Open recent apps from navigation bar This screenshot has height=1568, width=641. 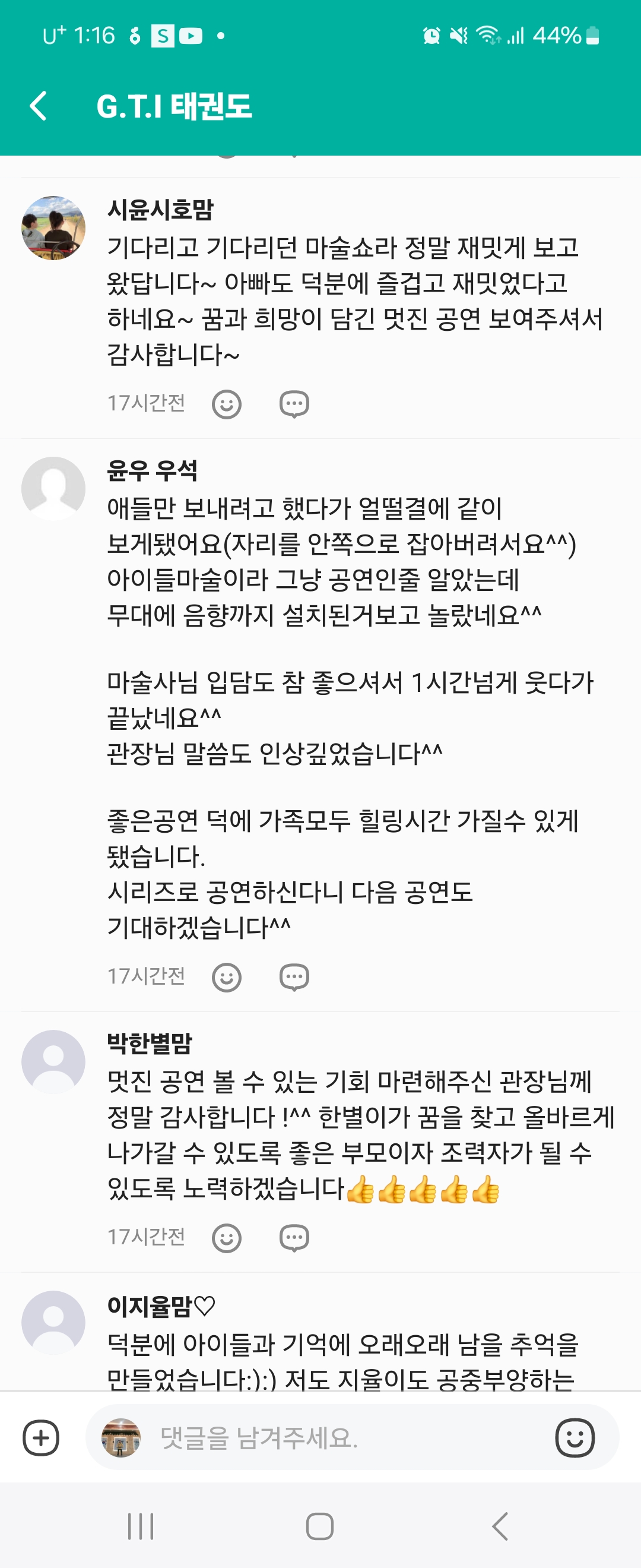(x=141, y=1526)
